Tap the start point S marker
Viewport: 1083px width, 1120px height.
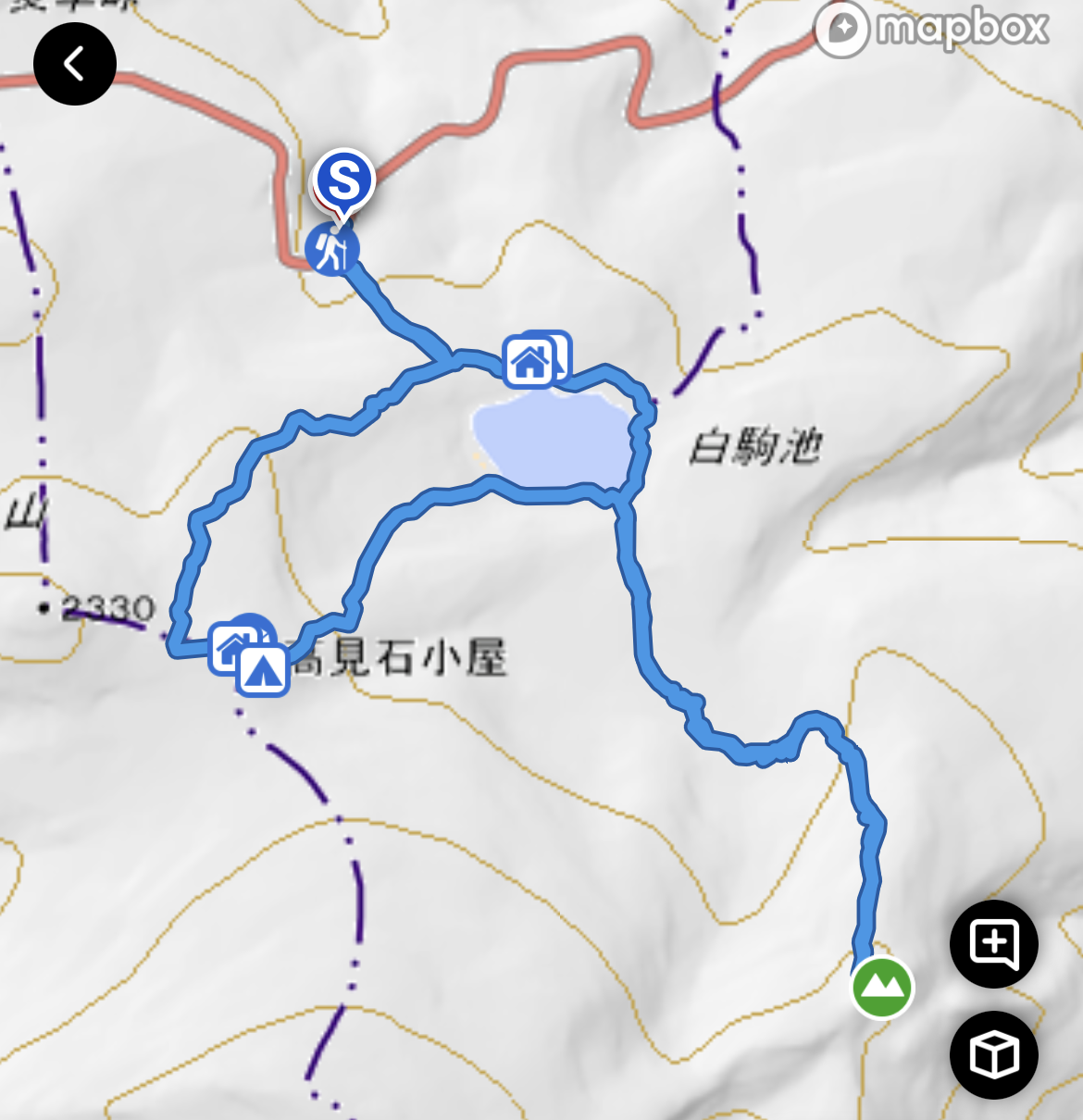344,180
